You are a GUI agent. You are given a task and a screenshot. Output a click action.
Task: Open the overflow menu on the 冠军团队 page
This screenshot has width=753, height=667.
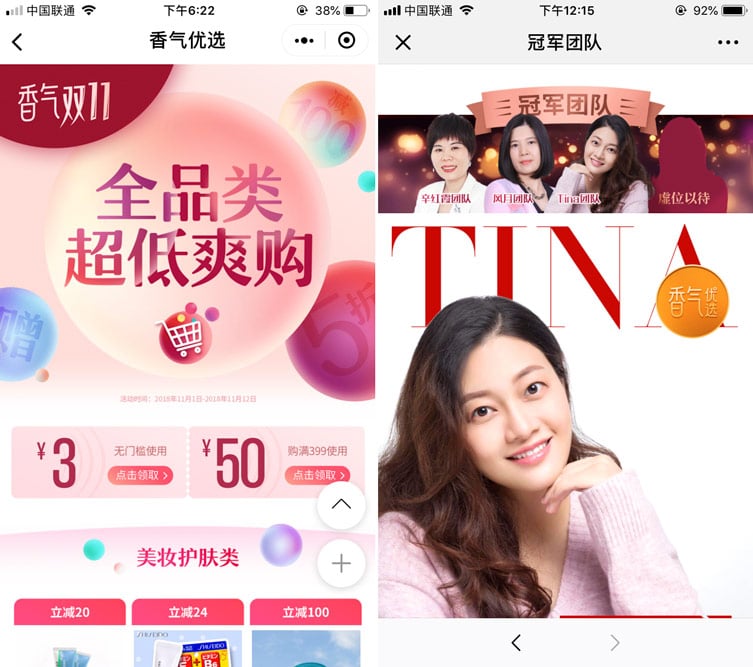pos(727,42)
